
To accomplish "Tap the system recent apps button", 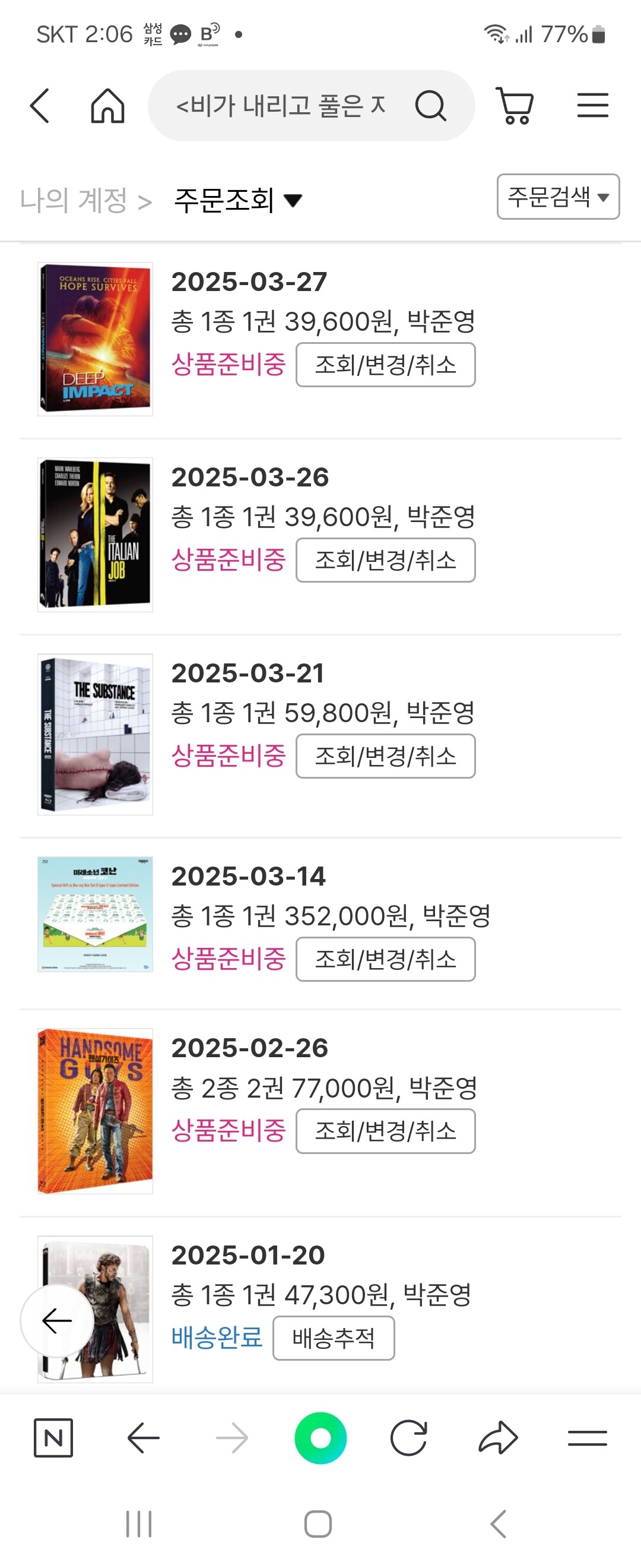I will [x=139, y=1524].
